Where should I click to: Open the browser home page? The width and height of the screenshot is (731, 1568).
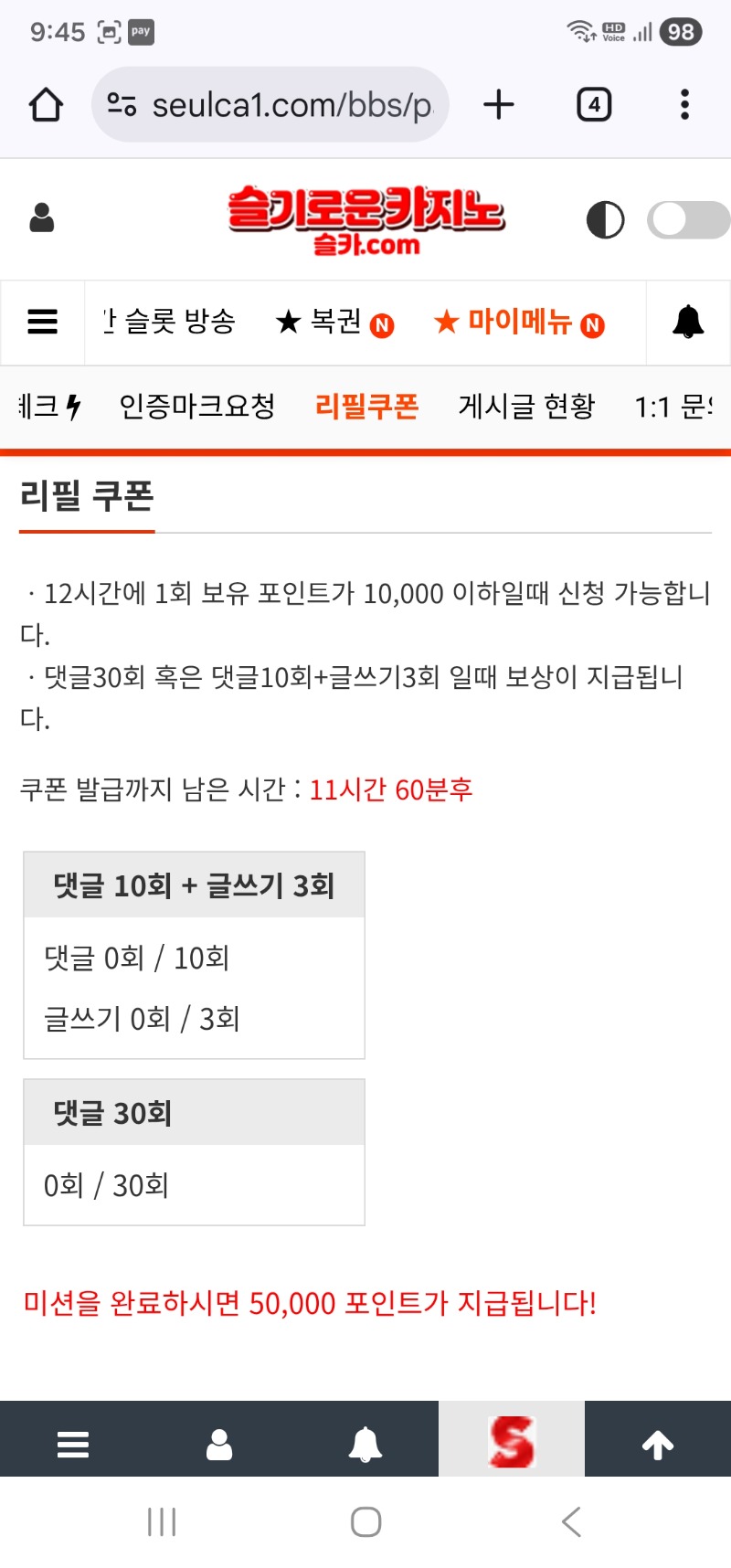(46, 105)
